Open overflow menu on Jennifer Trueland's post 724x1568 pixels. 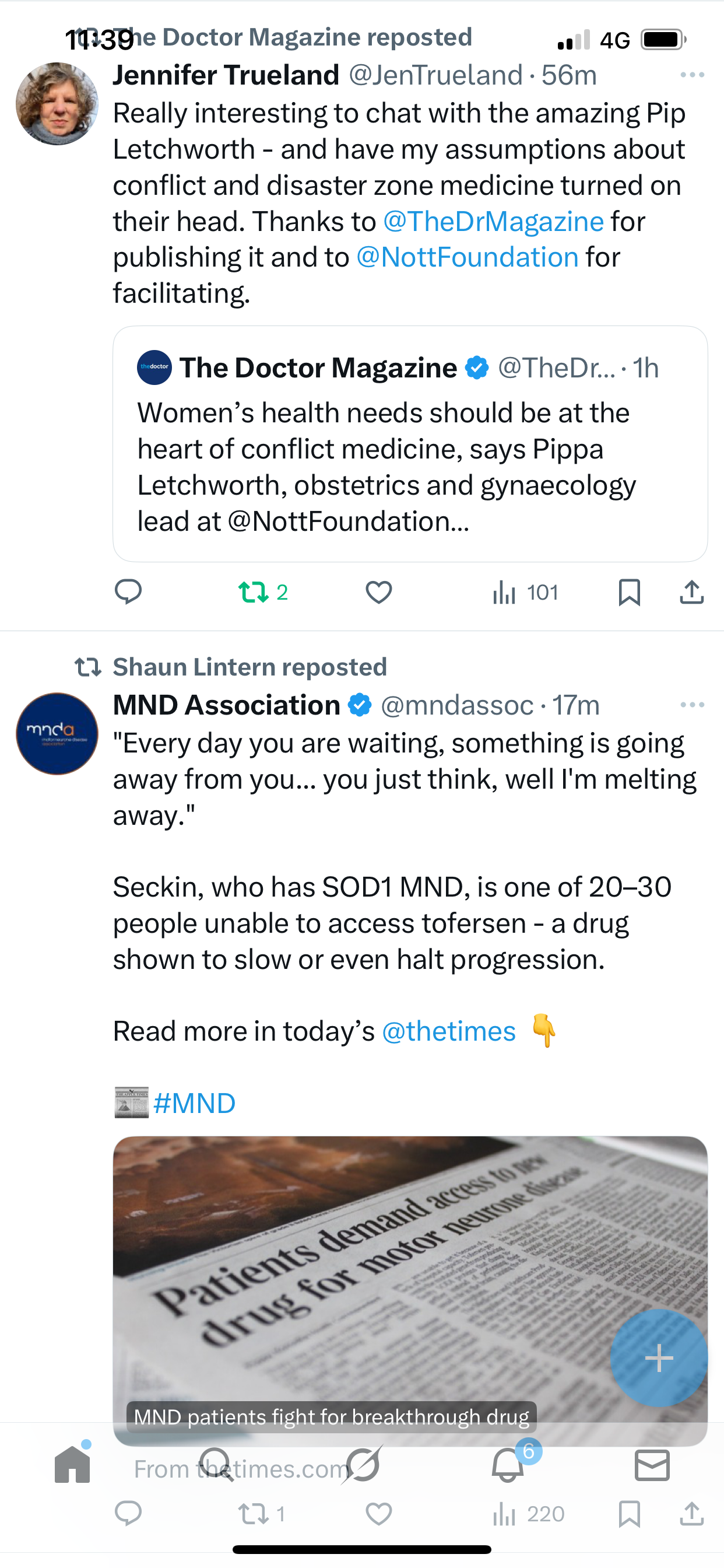coord(692,75)
